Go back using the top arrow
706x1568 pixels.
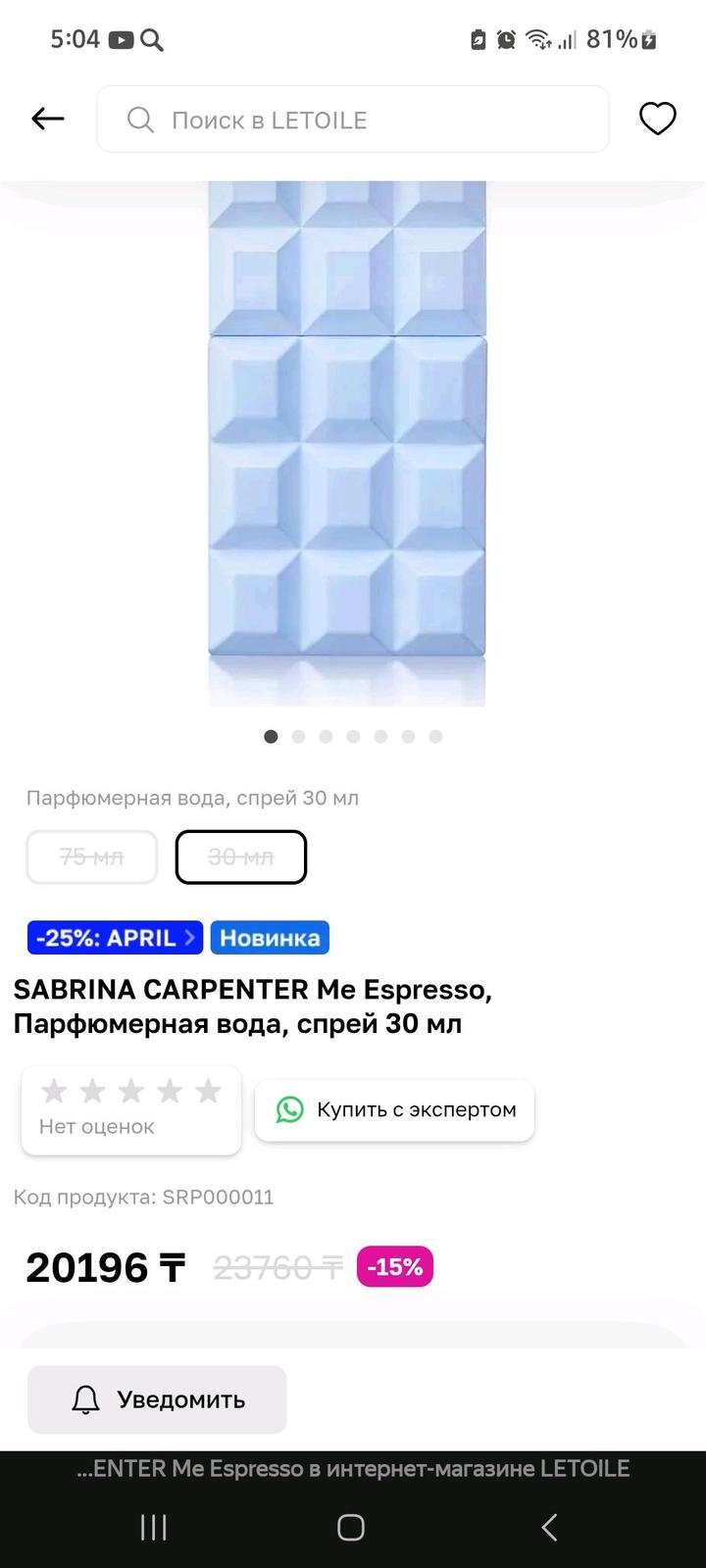click(x=47, y=119)
